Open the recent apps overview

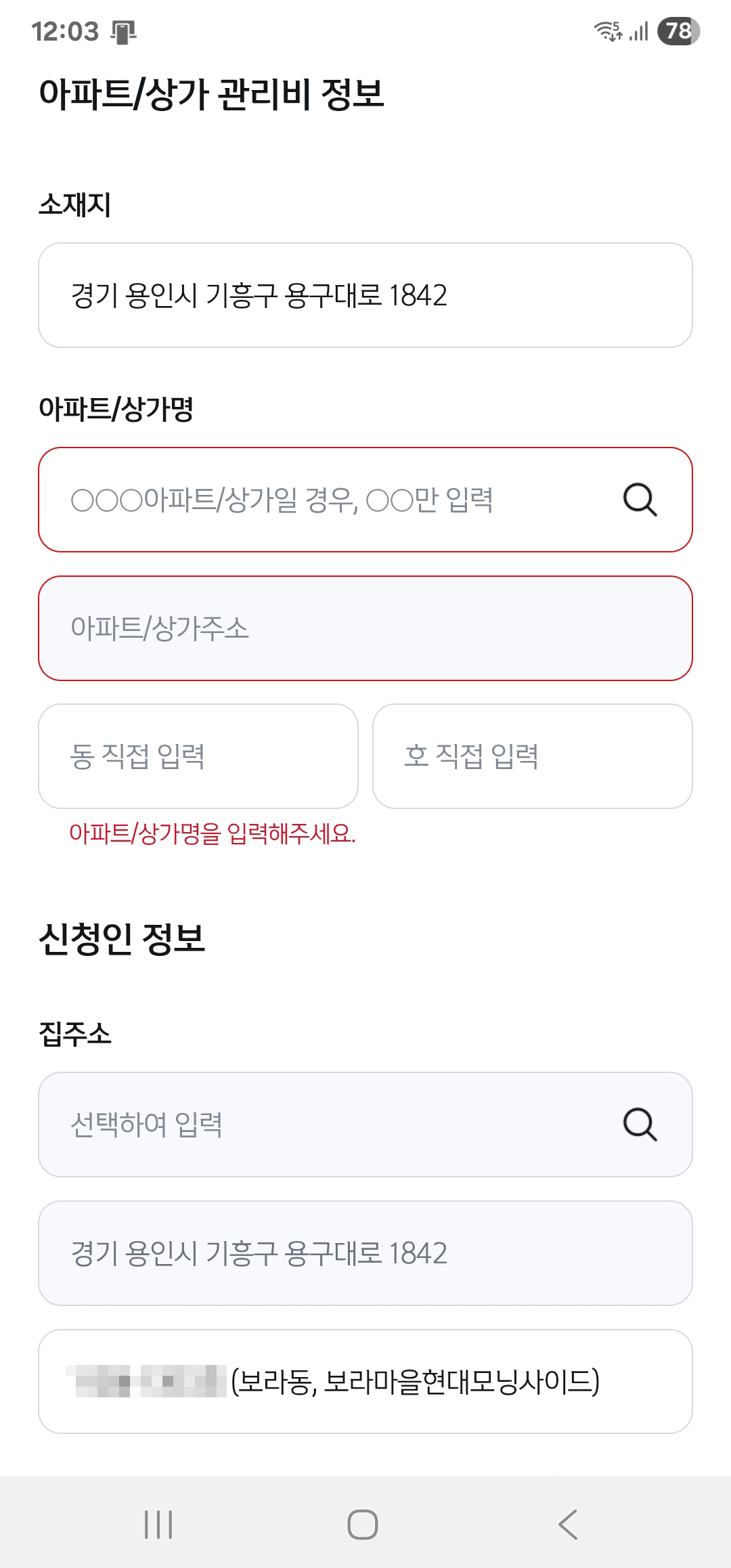[x=158, y=1525]
